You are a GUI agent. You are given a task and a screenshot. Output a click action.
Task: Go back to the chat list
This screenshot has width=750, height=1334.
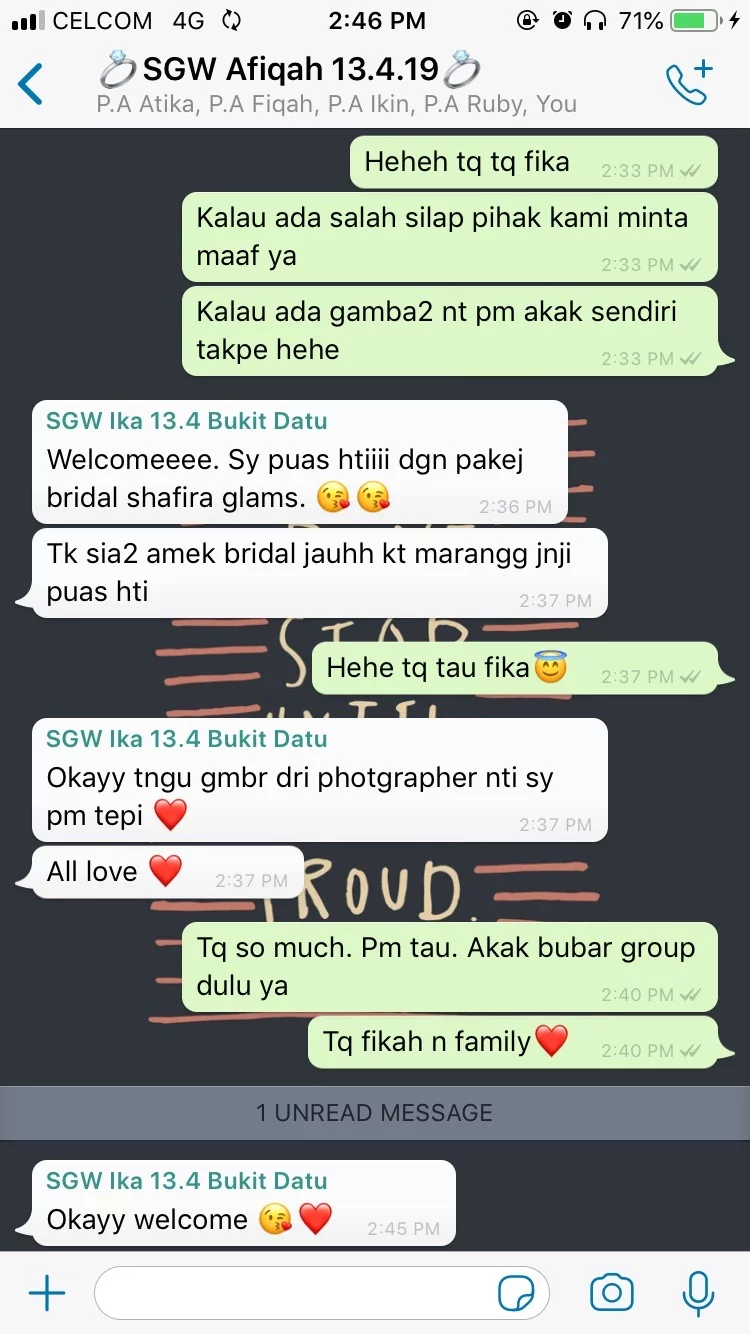point(32,84)
